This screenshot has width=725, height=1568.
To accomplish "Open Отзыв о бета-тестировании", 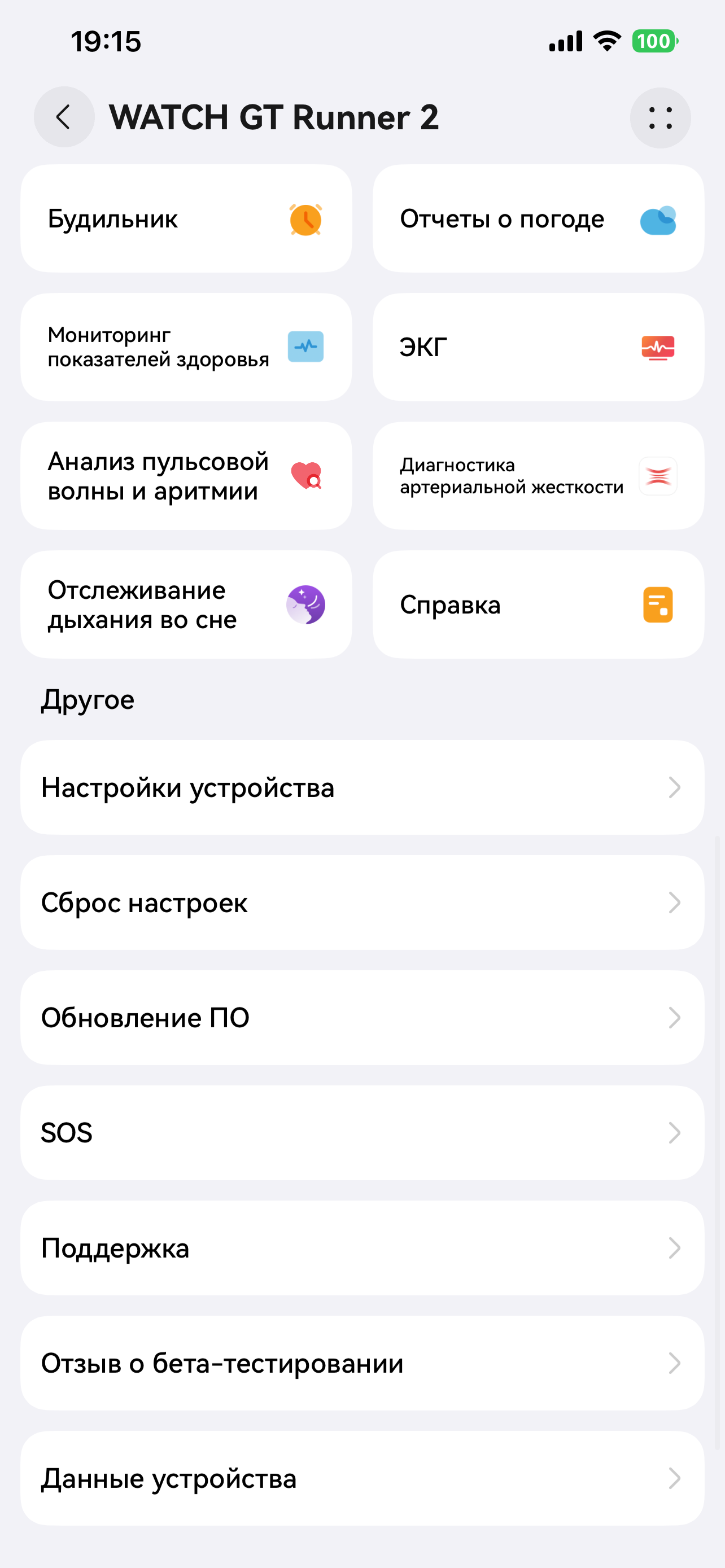I will [362, 1363].
